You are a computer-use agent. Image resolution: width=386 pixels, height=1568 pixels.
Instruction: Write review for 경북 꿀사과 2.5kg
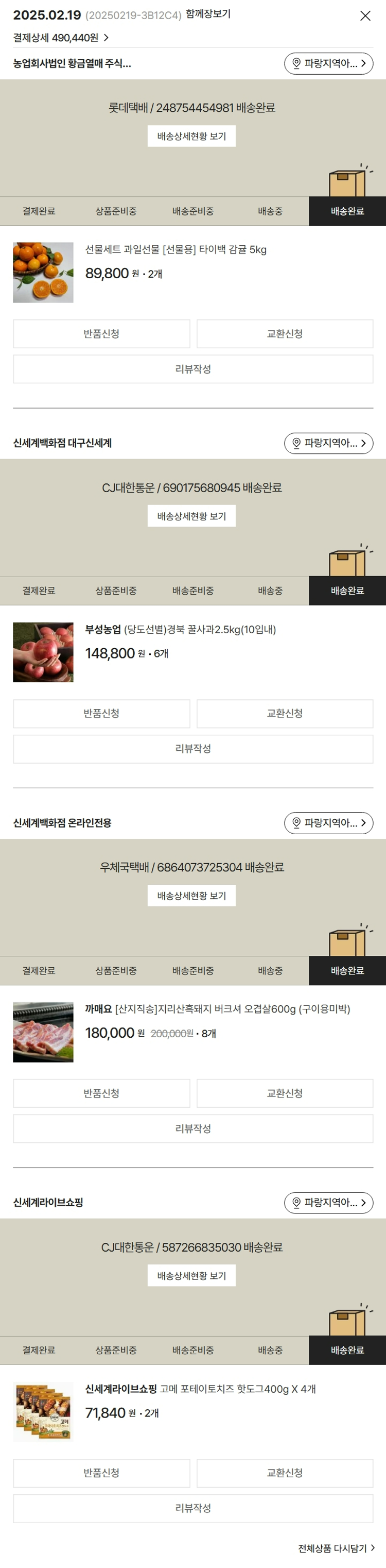192,749
